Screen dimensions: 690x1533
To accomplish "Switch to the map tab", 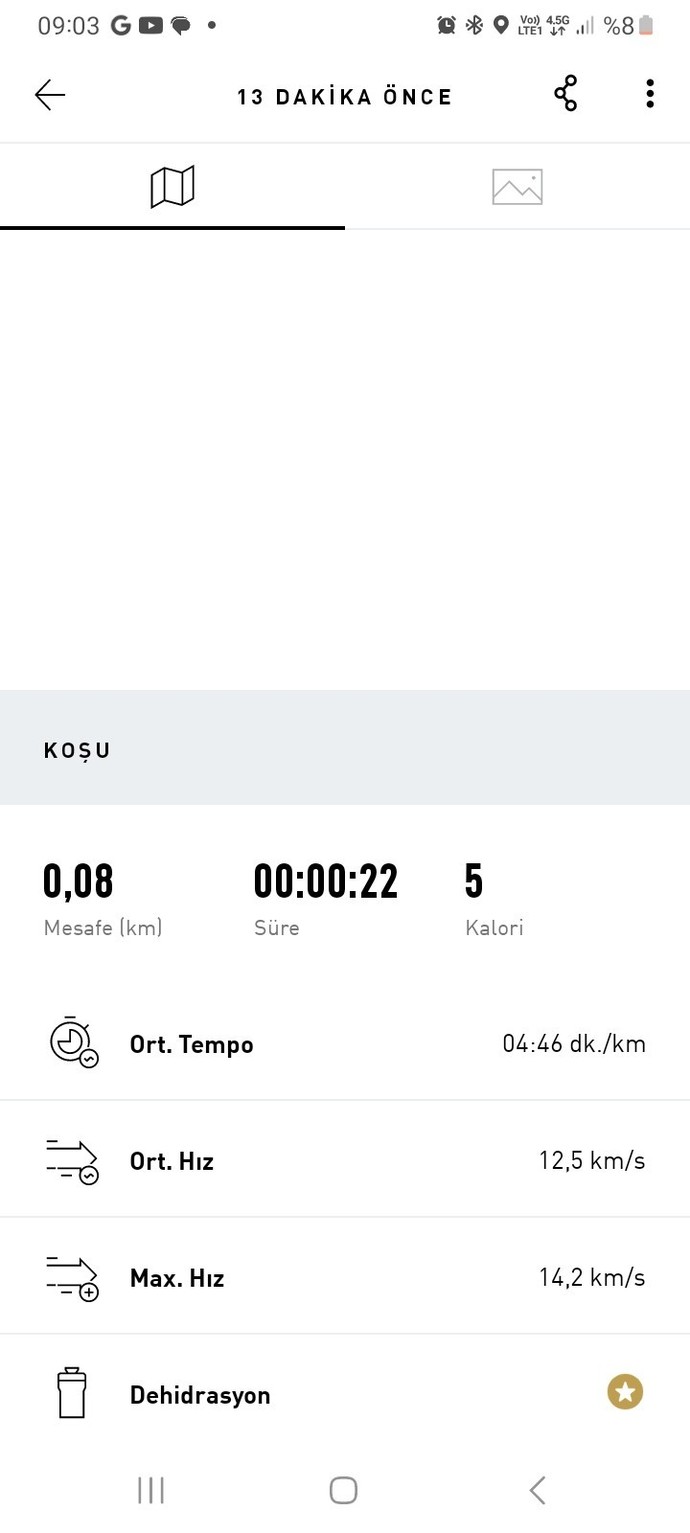I will (172, 187).
